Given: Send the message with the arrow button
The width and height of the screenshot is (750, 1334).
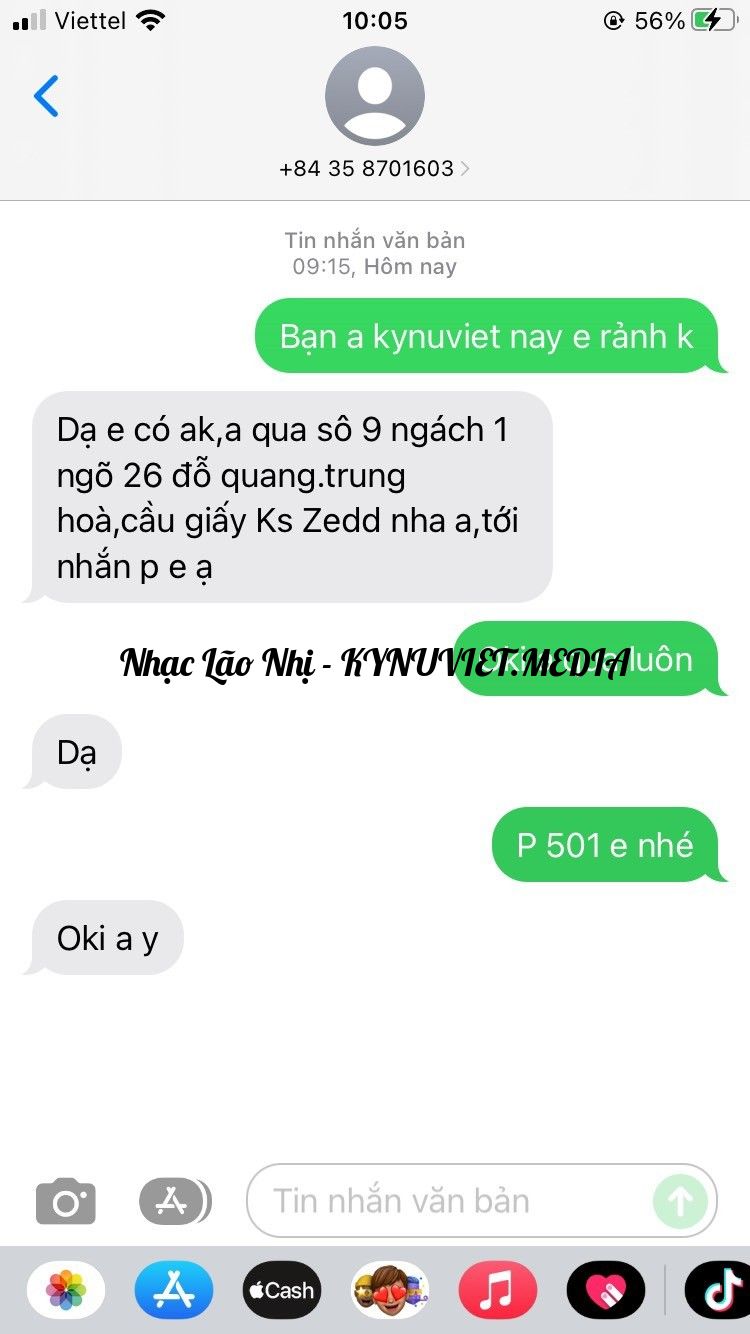Looking at the screenshot, I should [680, 1201].
